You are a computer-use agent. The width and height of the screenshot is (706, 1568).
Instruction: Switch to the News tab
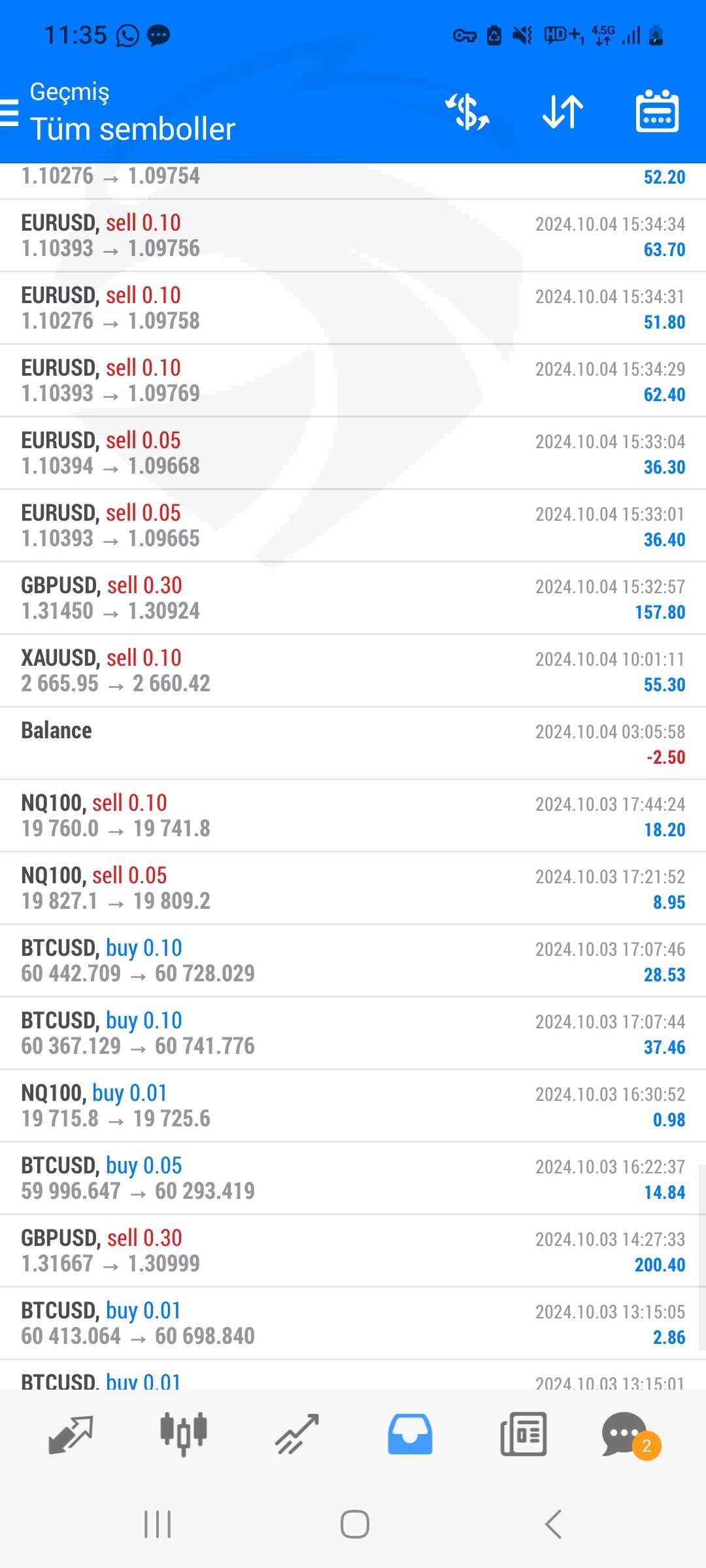(523, 1435)
